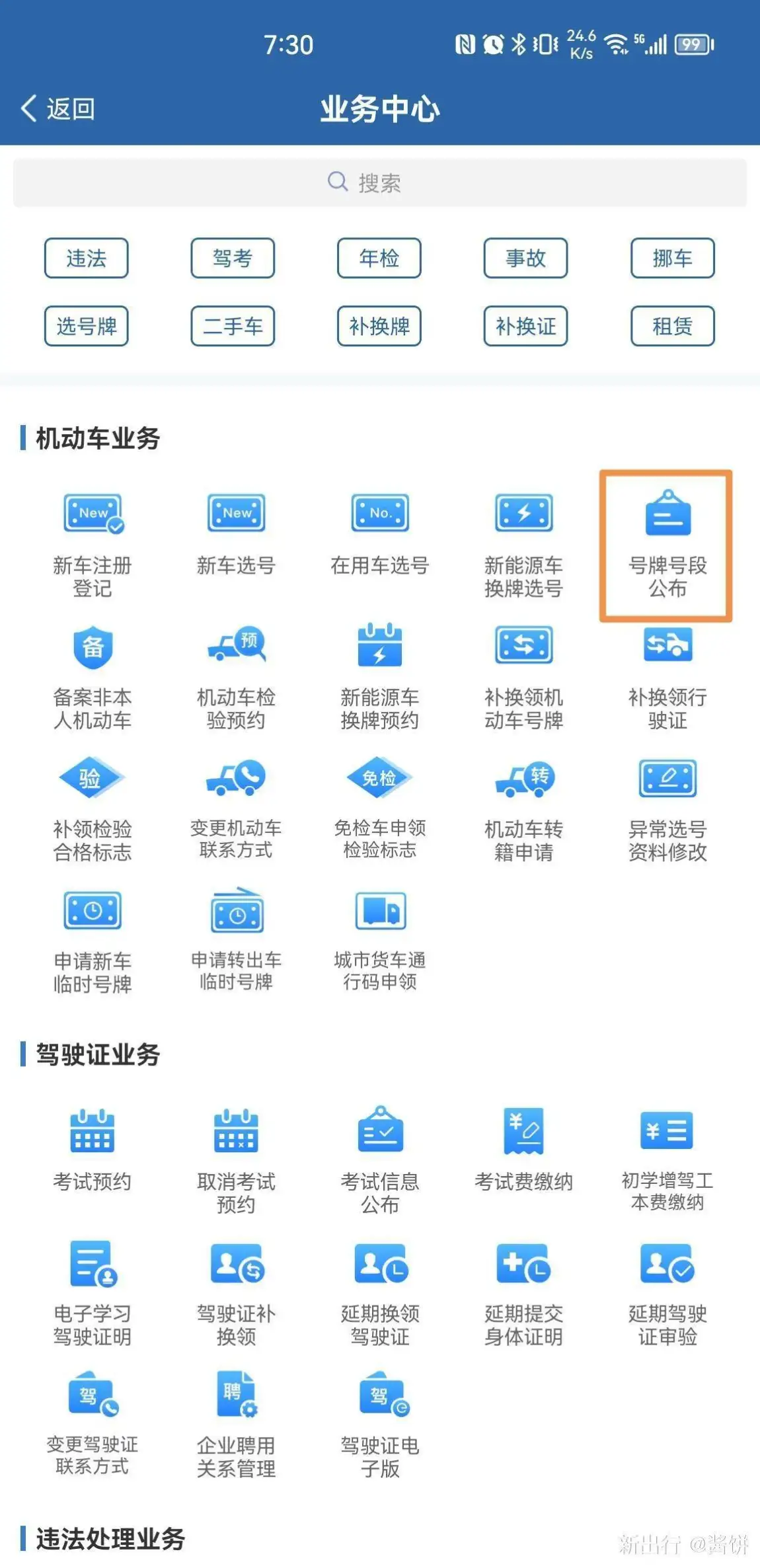The height and width of the screenshot is (1568, 760).
Task: Choose the 挪车 chip
Action: [673, 258]
